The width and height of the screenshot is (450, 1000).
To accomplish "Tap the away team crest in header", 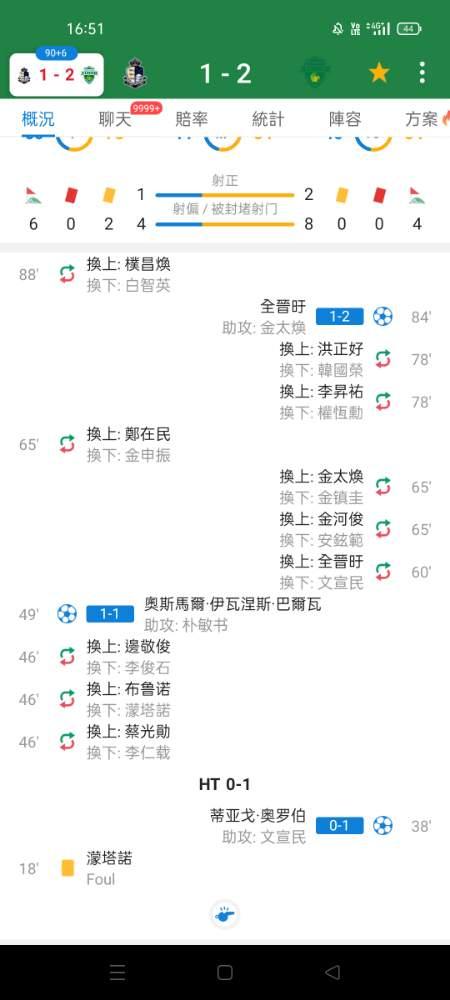I will (316, 73).
